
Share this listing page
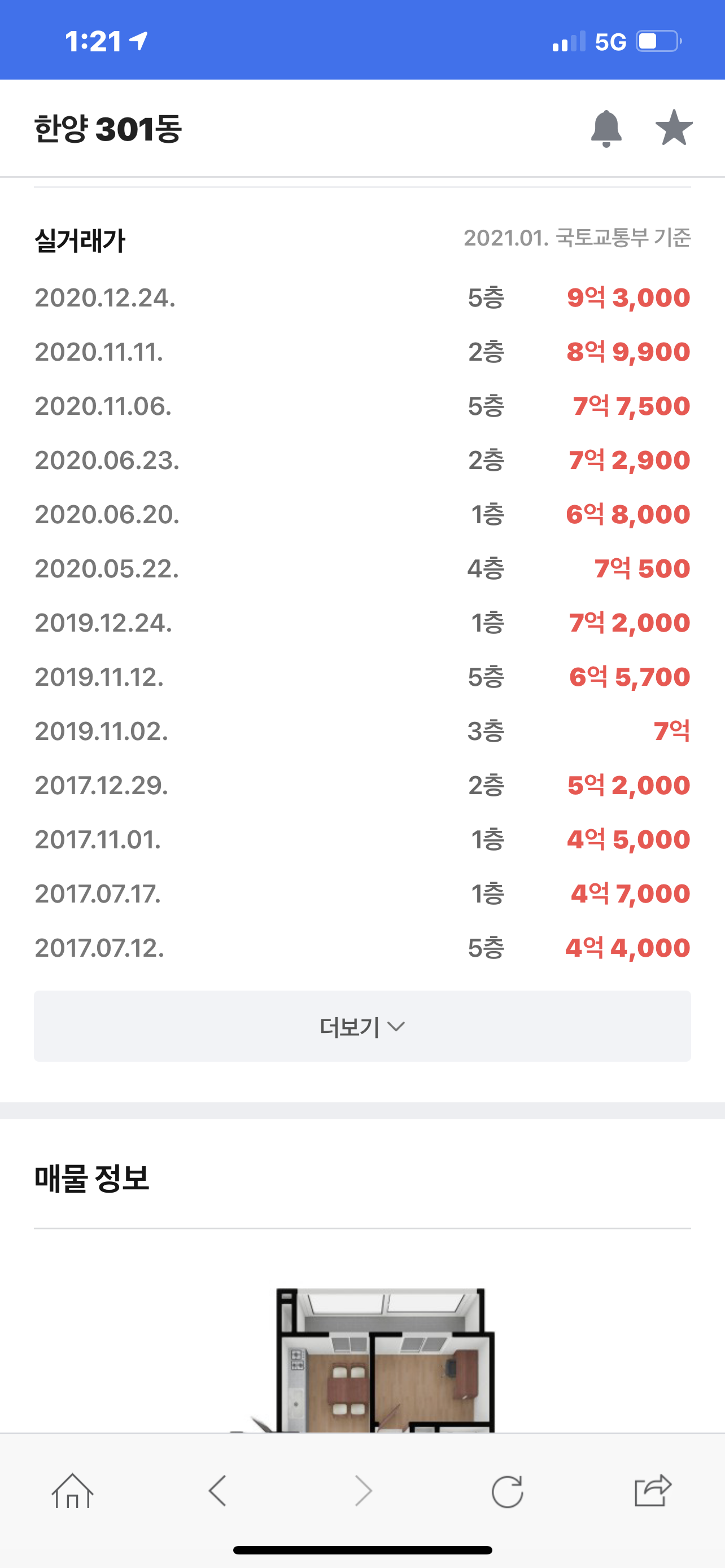pyautogui.click(x=653, y=1491)
